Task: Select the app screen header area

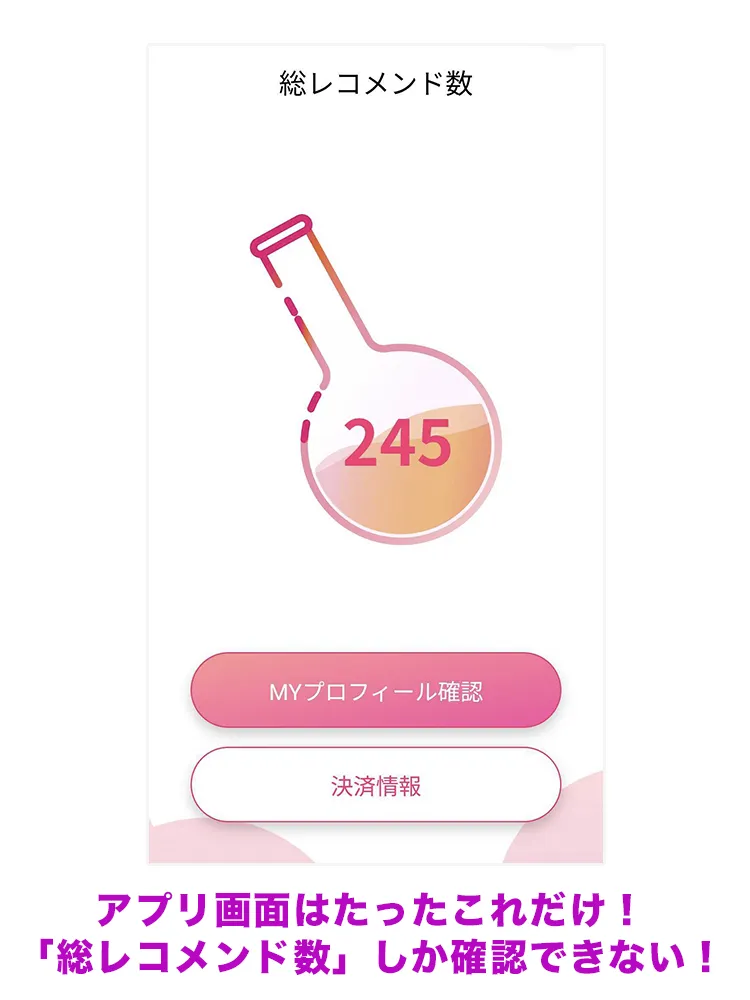Action: [x=375, y=83]
